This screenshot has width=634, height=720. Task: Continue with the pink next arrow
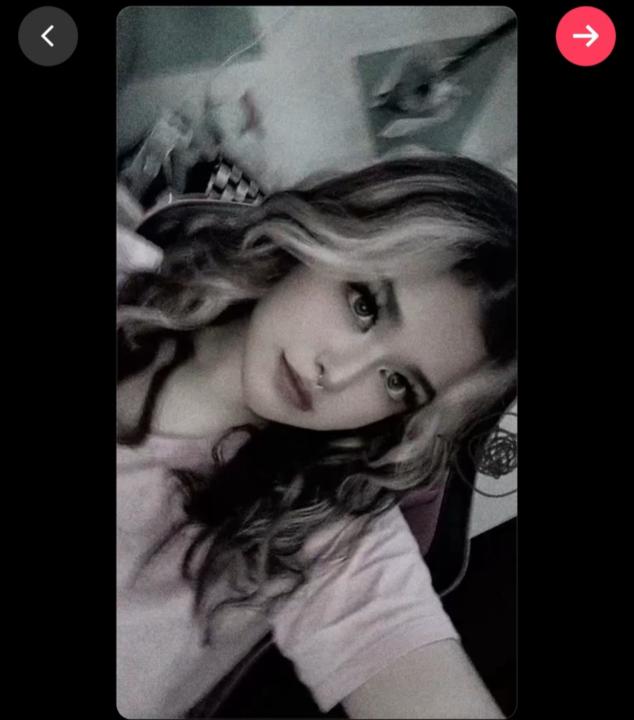click(585, 36)
